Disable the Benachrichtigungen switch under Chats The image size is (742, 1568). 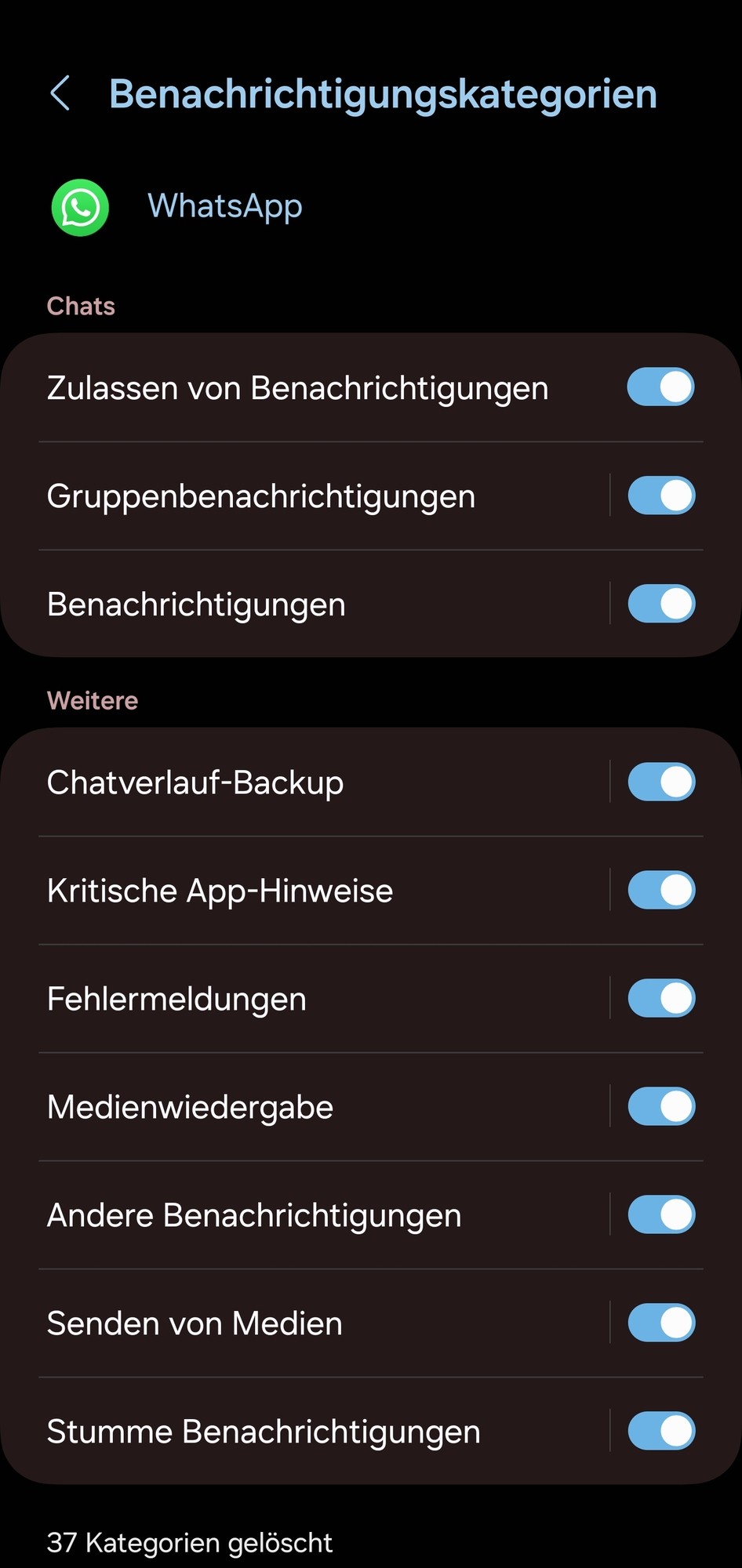pos(660,604)
